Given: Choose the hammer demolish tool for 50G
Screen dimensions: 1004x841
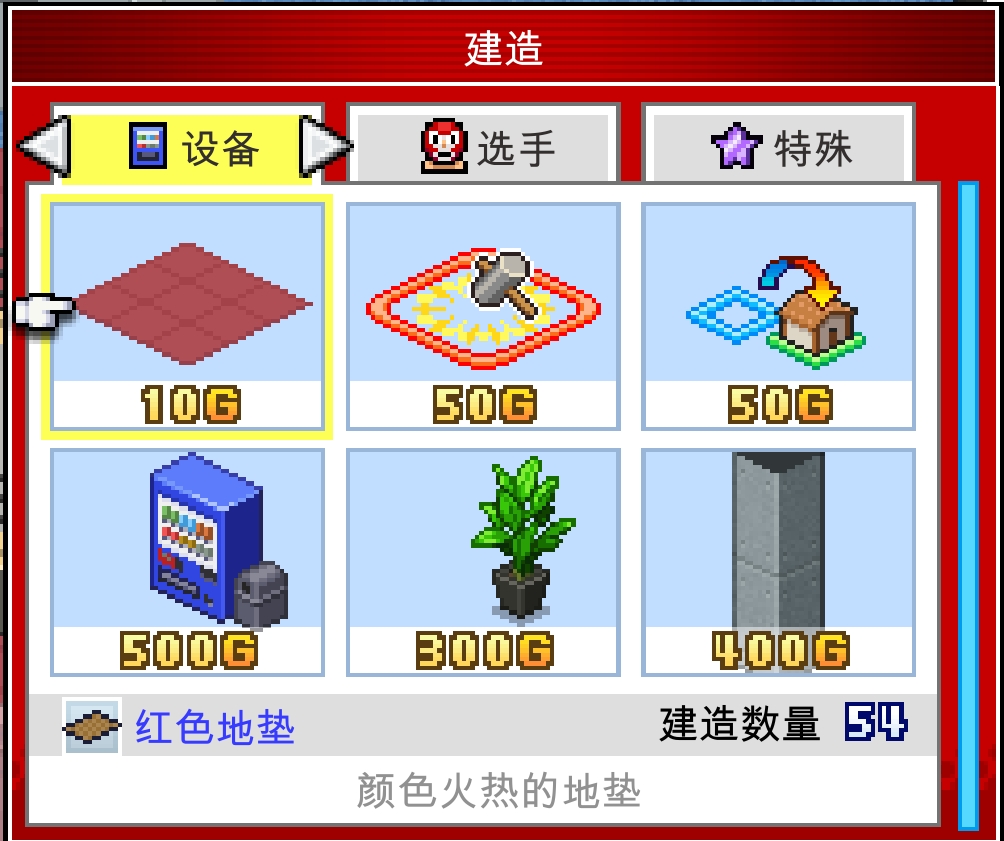Looking at the screenshot, I should [483, 316].
